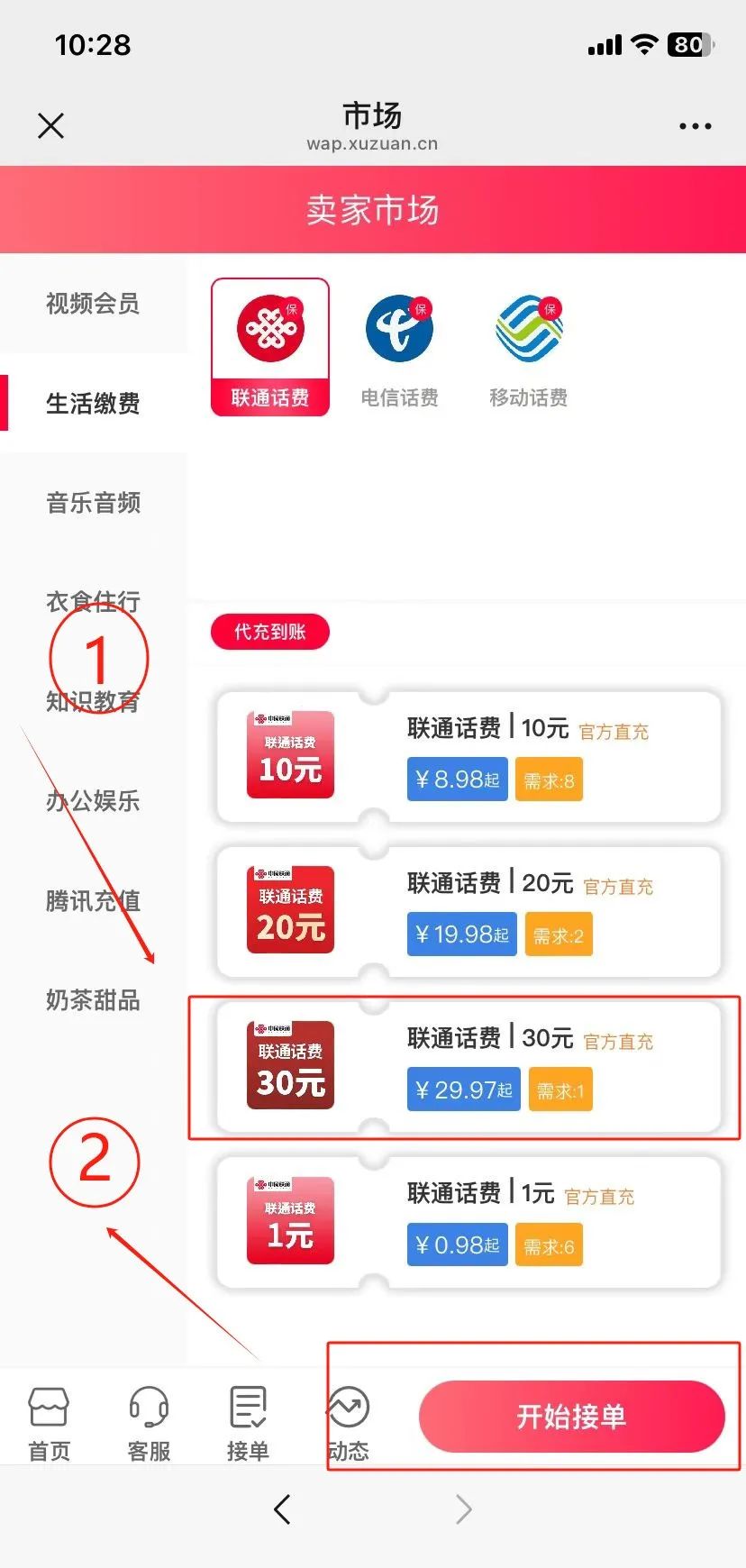Viewport: 746px width, 1568px height.
Task: Open the 联通话费 1元 card
Action: [x=469, y=1221]
